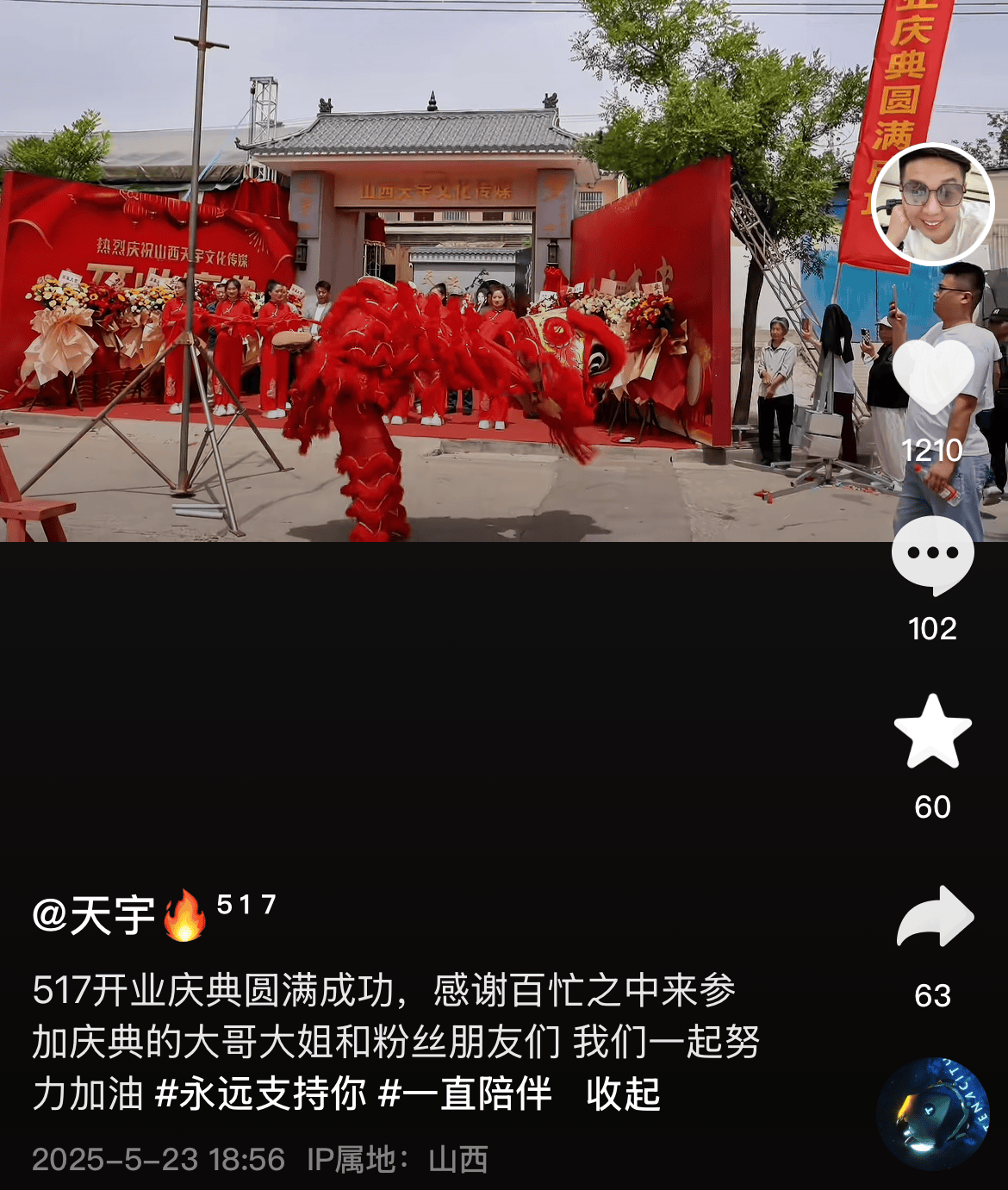
Task: Open @天宇 username profile
Action: point(94,915)
